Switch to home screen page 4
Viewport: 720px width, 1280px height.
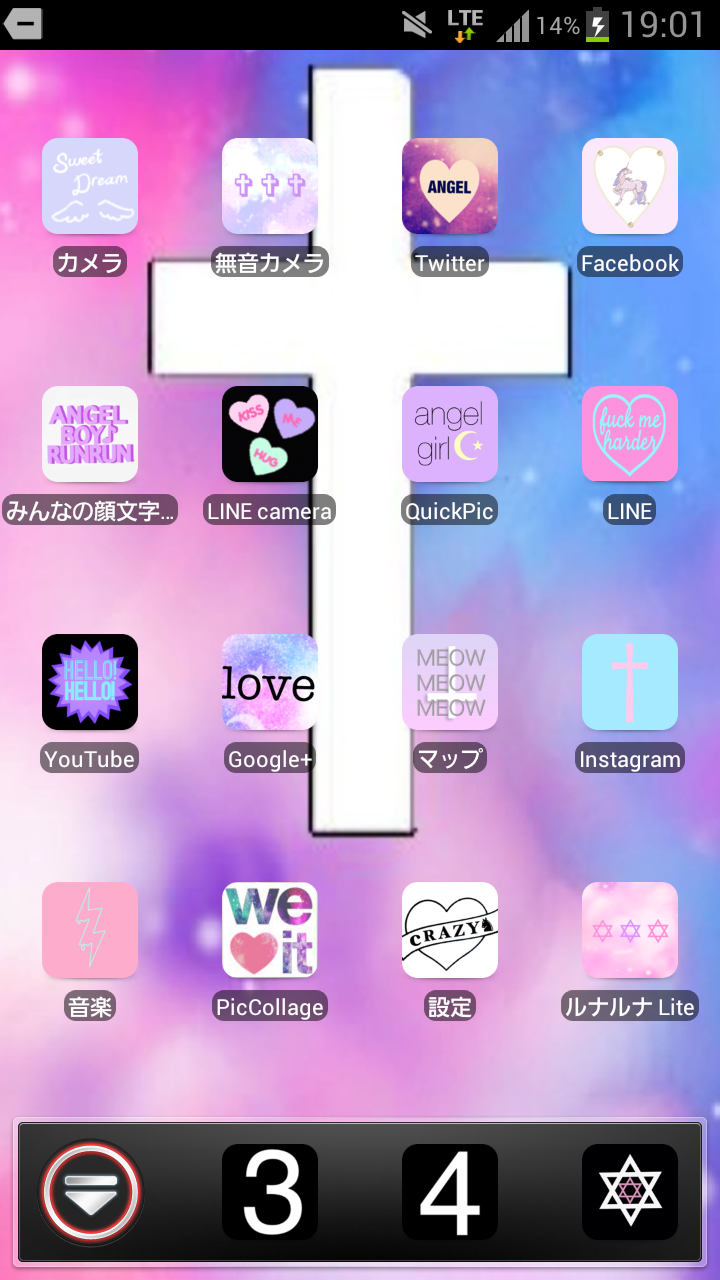[x=449, y=1191]
